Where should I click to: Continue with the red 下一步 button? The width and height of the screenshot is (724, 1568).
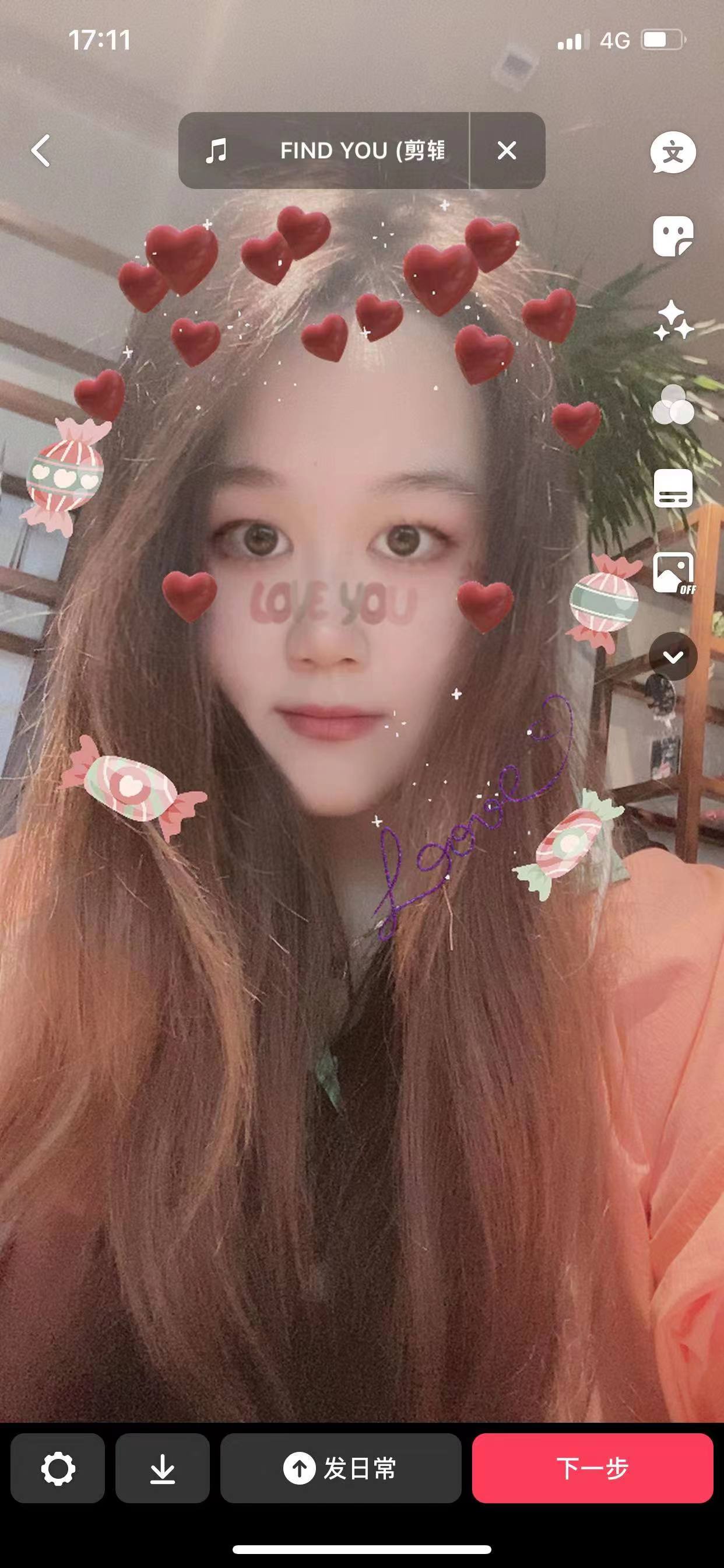tap(592, 1468)
